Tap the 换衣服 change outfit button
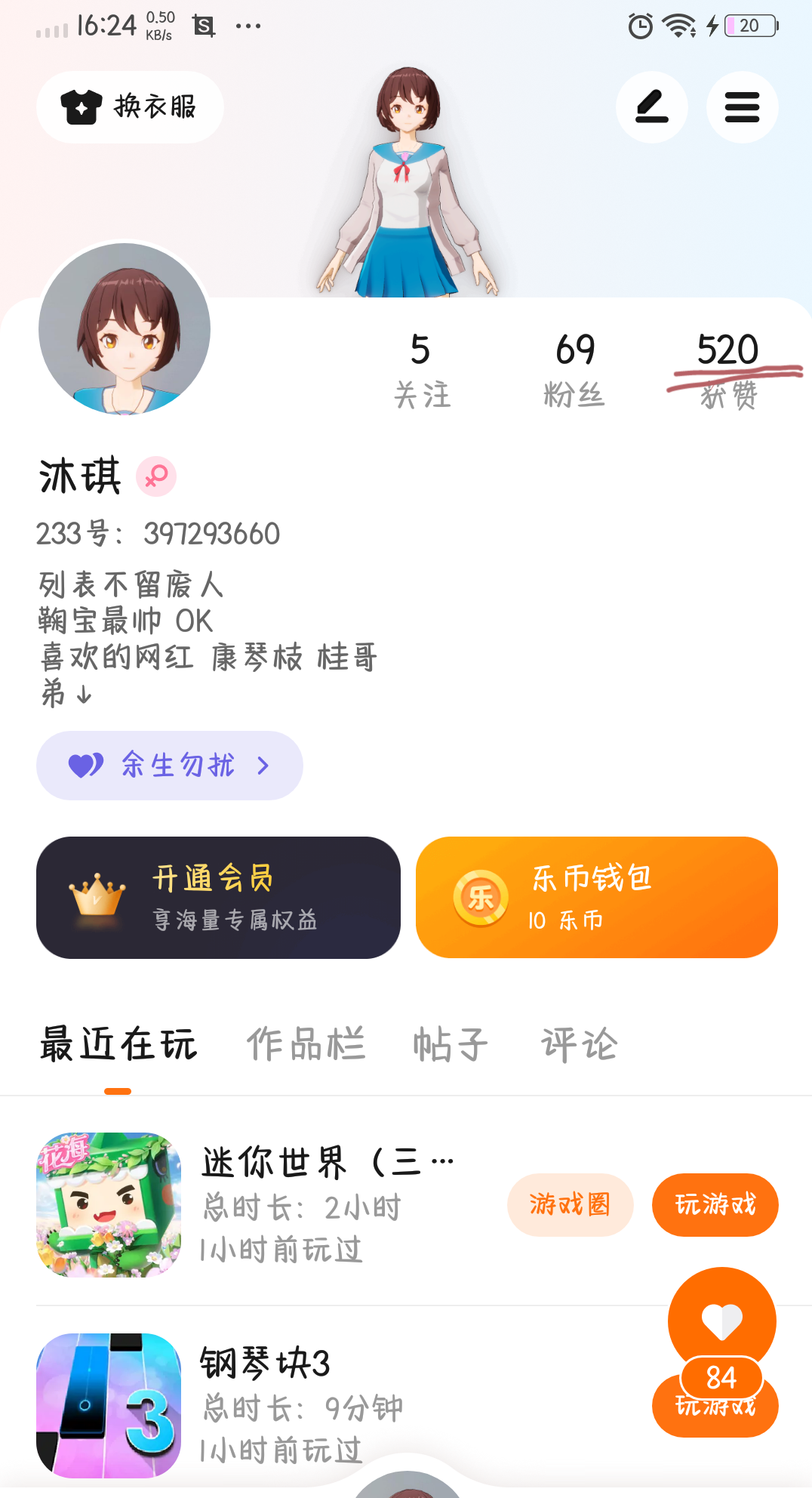This screenshot has width=812, height=1498. [130, 107]
